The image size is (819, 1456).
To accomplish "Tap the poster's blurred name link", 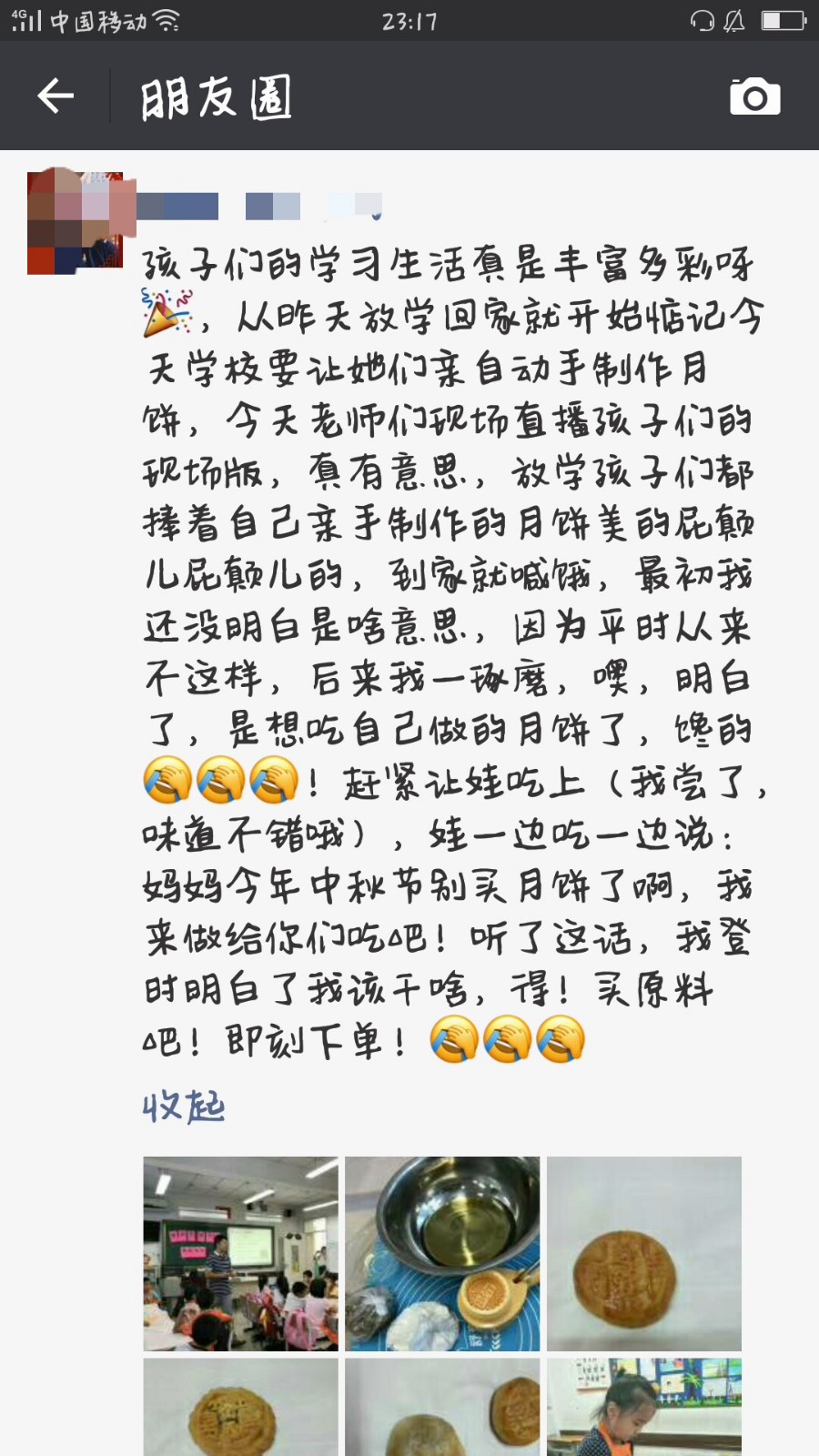I will [259, 207].
